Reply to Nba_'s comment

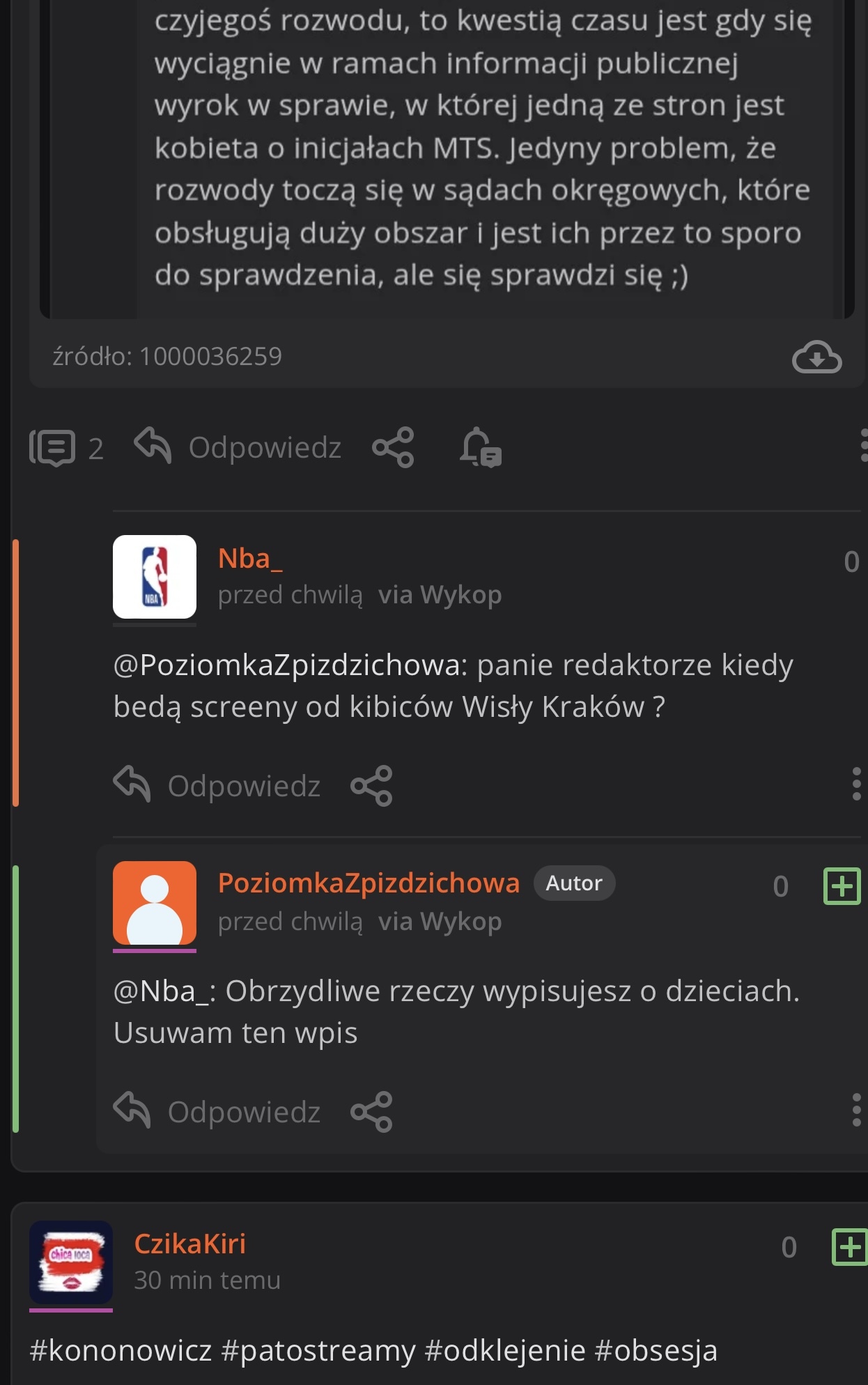[x=217, y=786]
